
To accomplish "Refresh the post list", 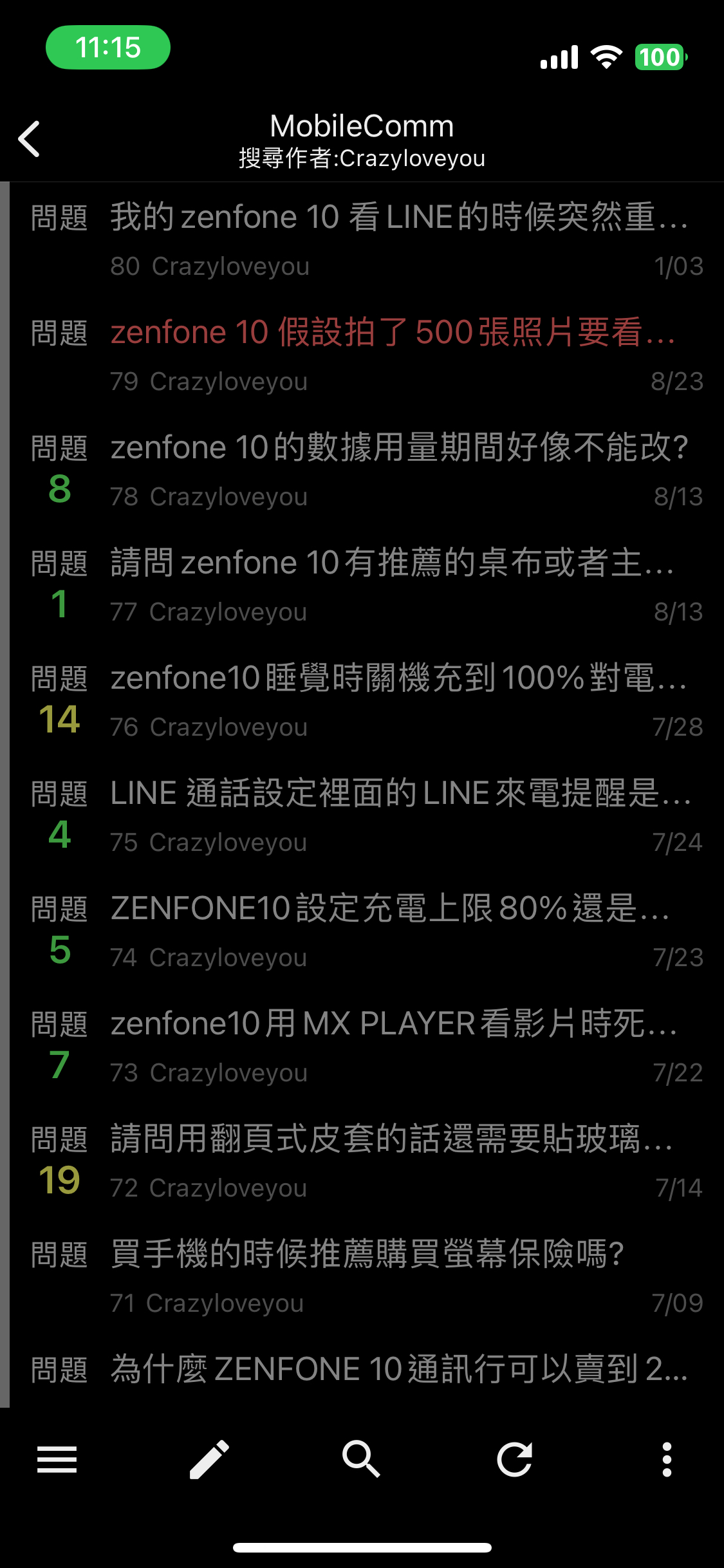I will coord(514,1459).
